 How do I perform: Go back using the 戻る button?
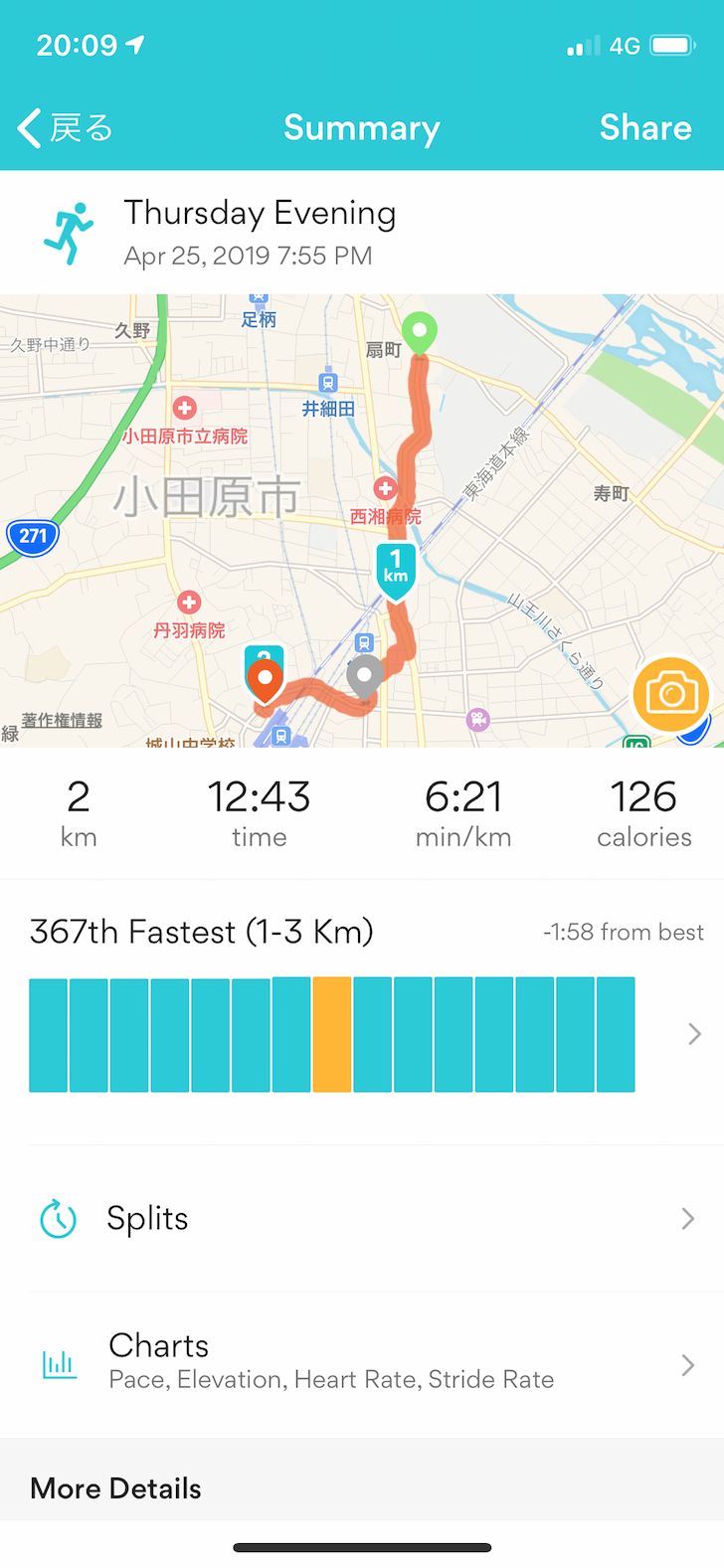point(66,128)
